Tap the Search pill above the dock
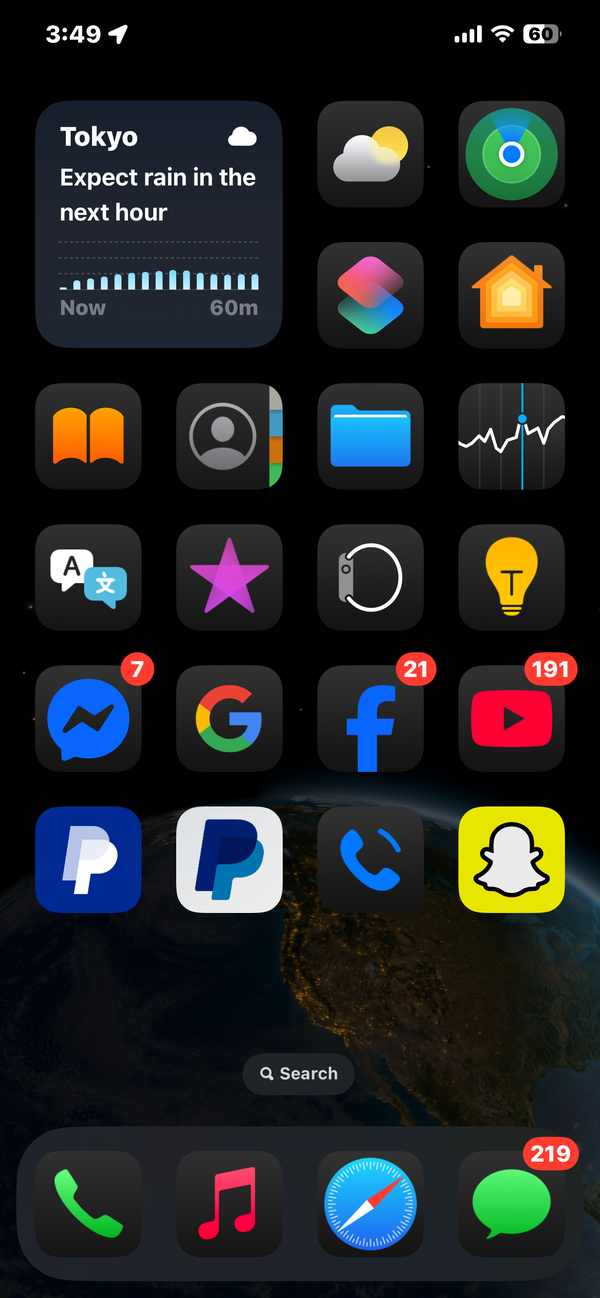This screenshot has width=600, height=1298. pyautogui.click(x=298, y=1074)
